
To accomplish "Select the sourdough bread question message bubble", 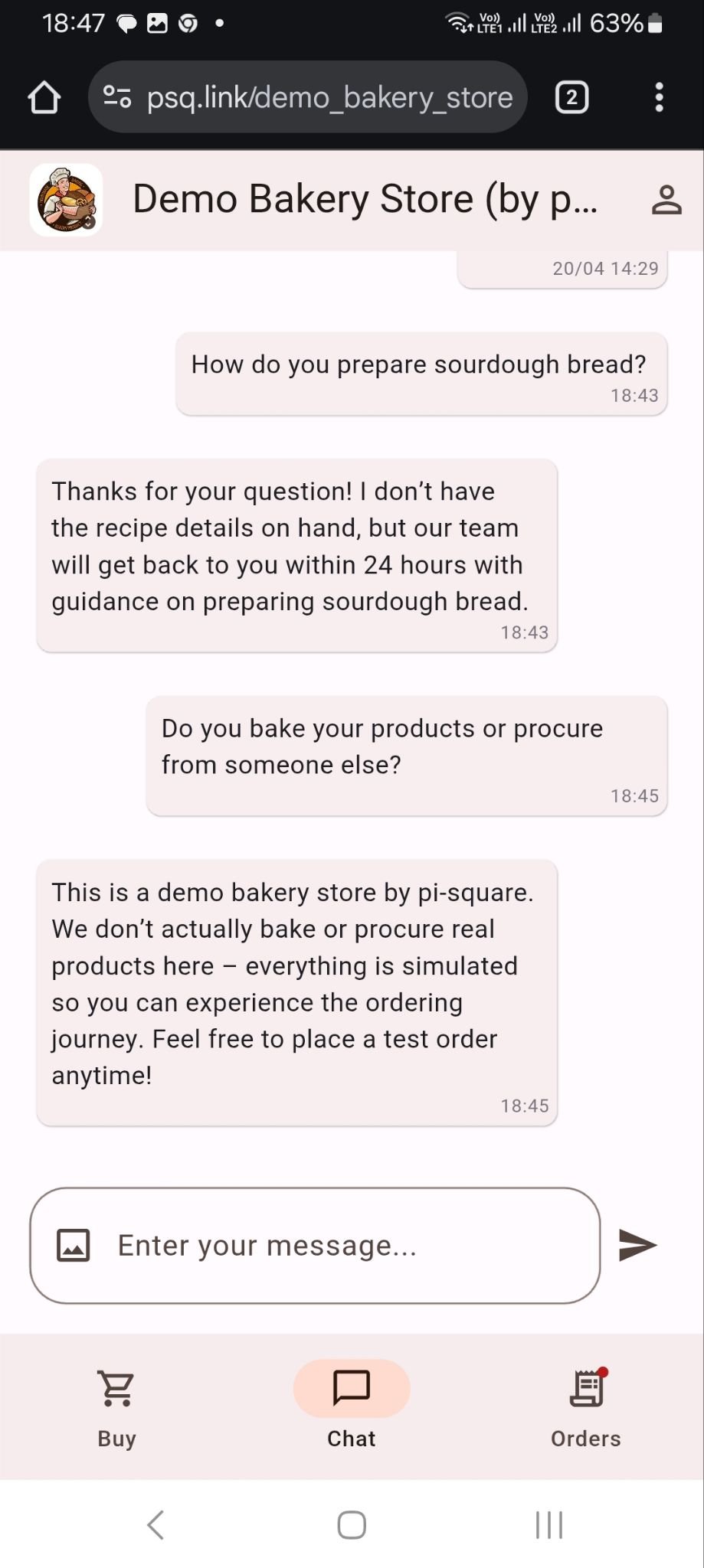I will [x=420, y=374].
